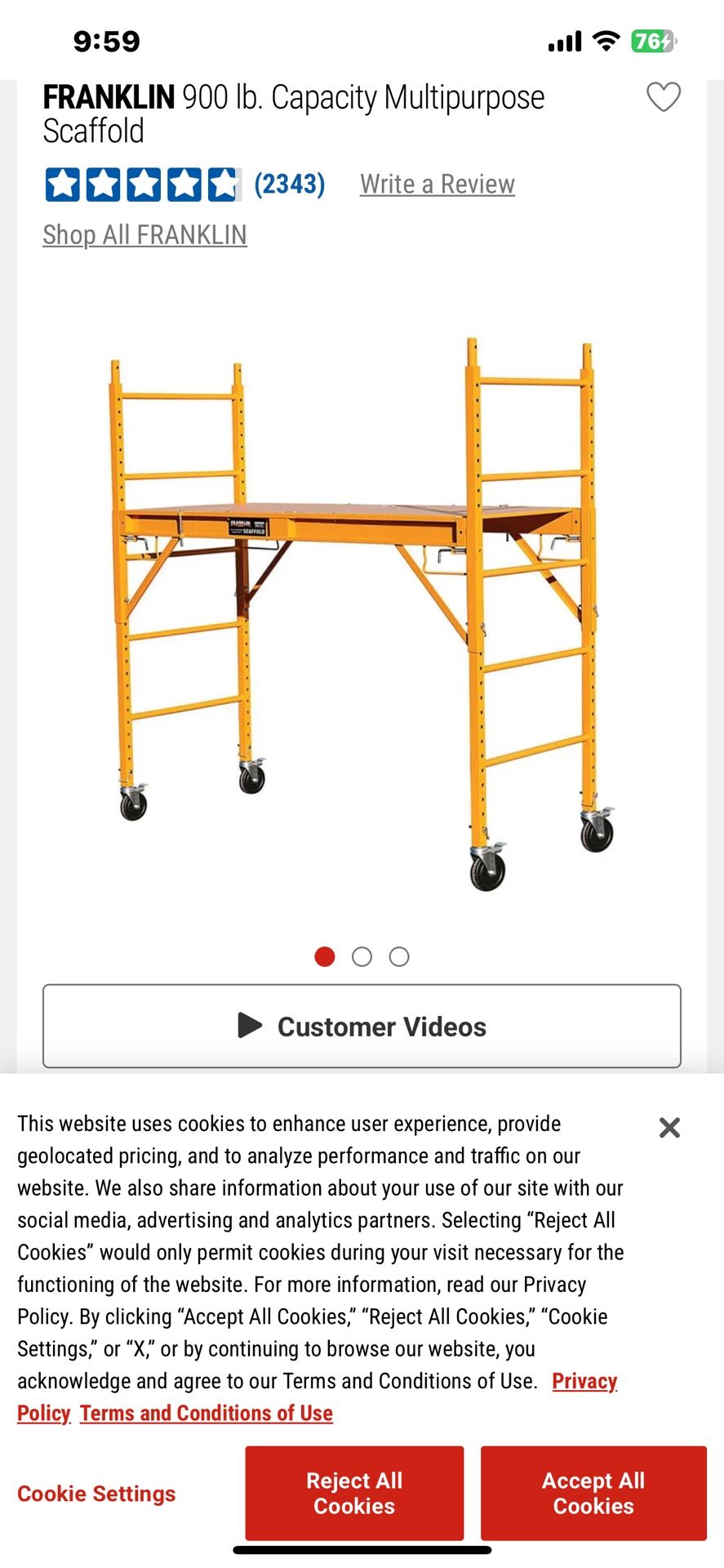Open Terms and Conditions of Use
This screenshot has width=724, height=1568.
click(x=206, y=1413)
